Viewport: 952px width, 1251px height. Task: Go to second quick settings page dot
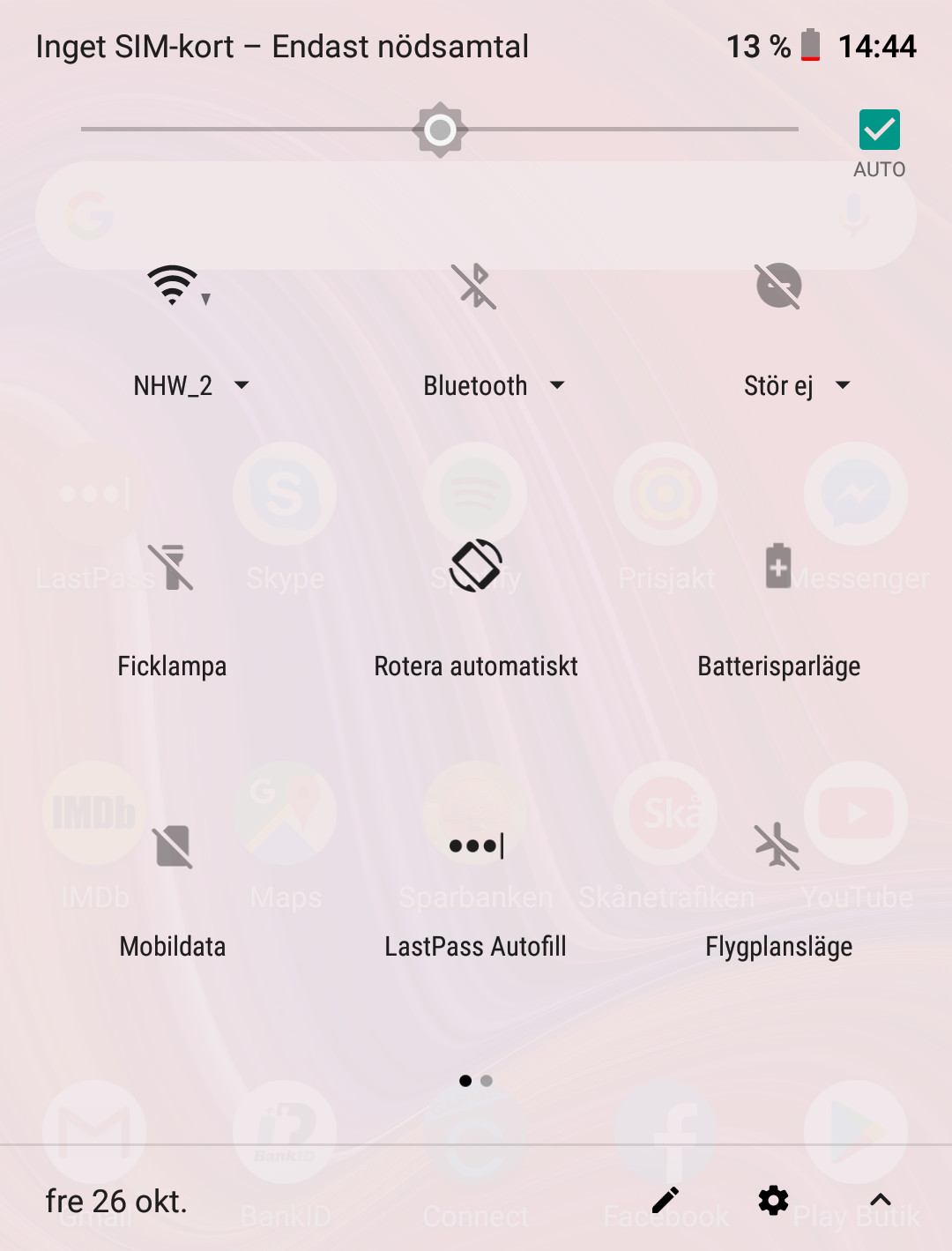(x=487, y=1081)
